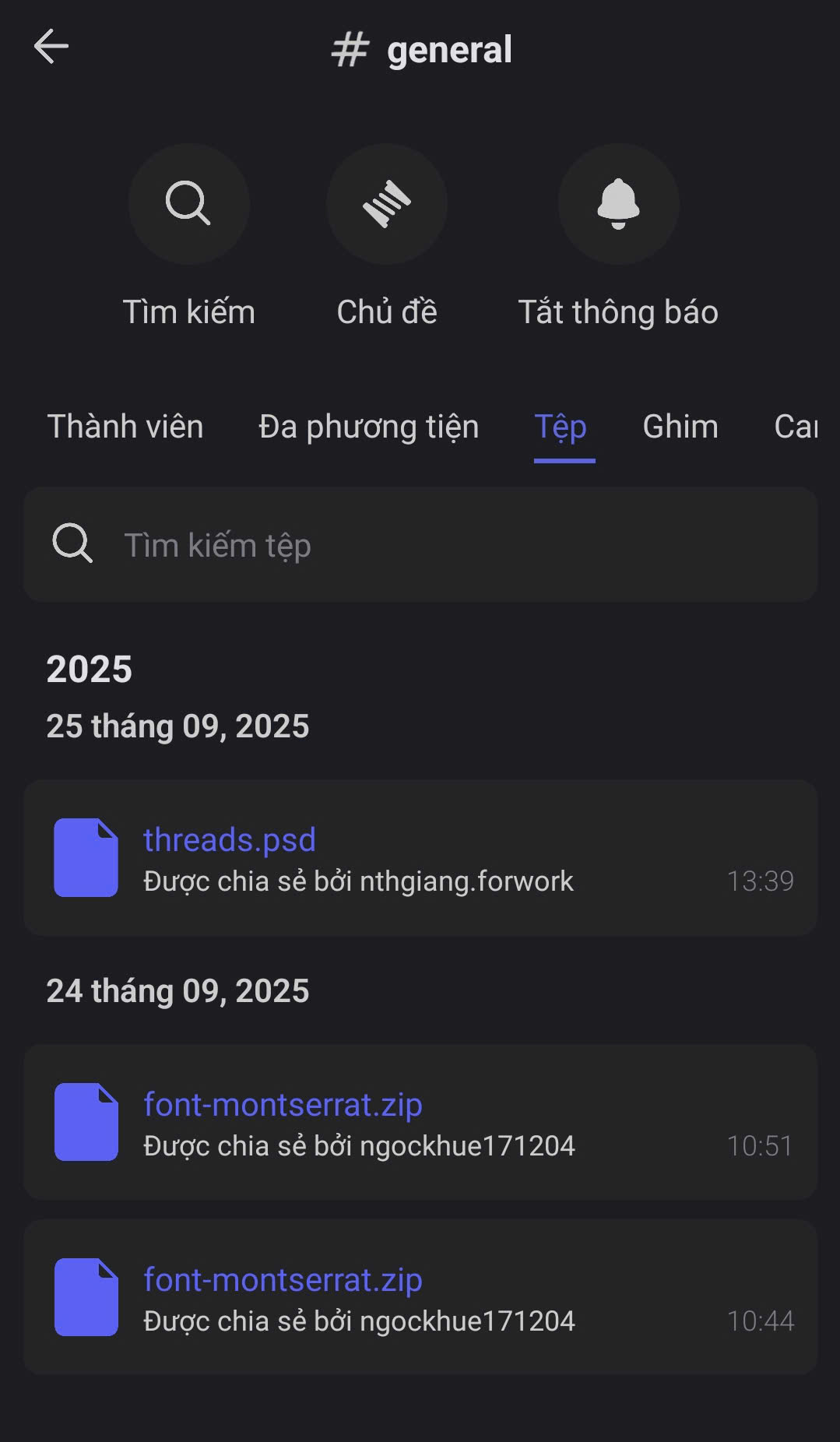The height and width of the screenshot is (1442, 840).
Task: Go back using the top-left arrow
Action: pyautogui.click(x=51, y=47)
